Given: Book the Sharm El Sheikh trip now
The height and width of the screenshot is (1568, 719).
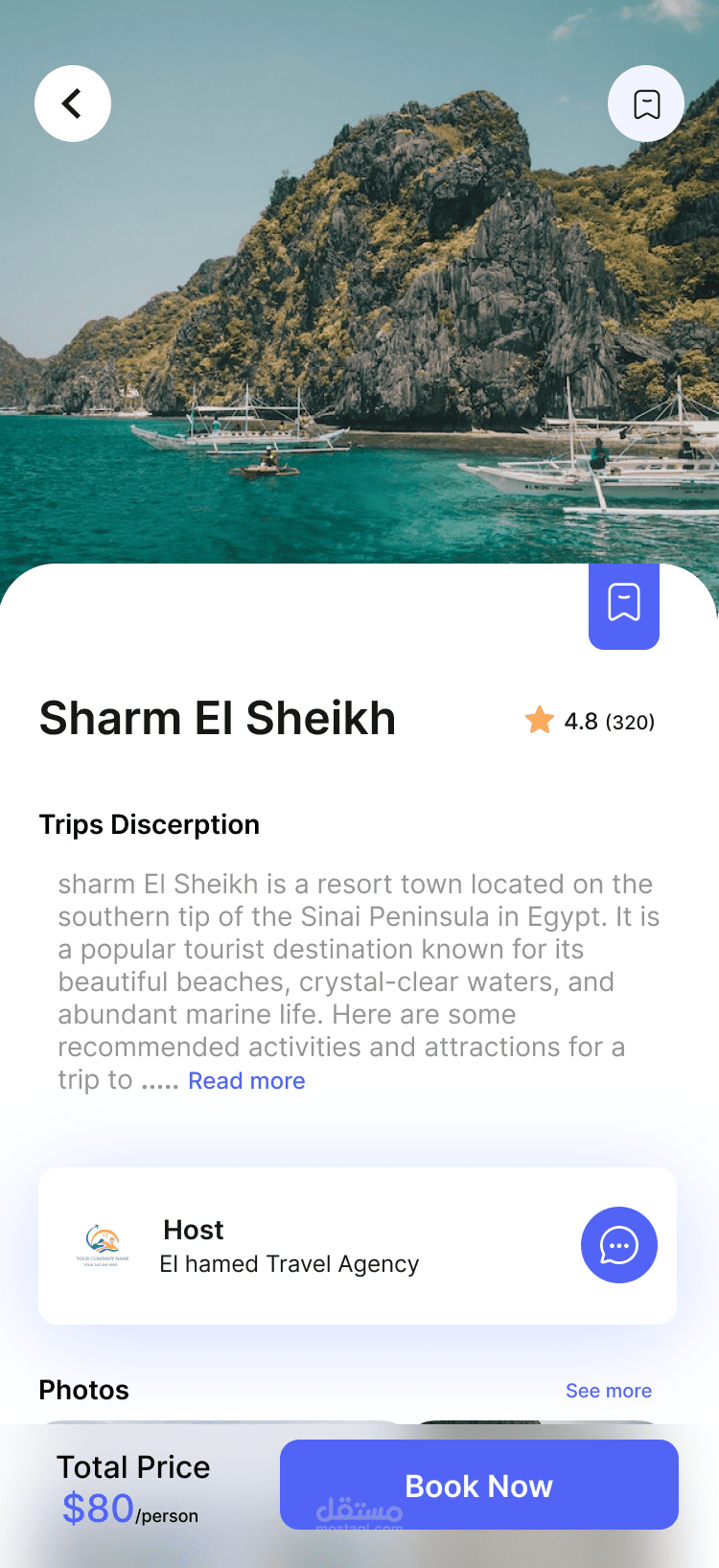Looking at the screenshot, I should click(x=479, y=1485).
